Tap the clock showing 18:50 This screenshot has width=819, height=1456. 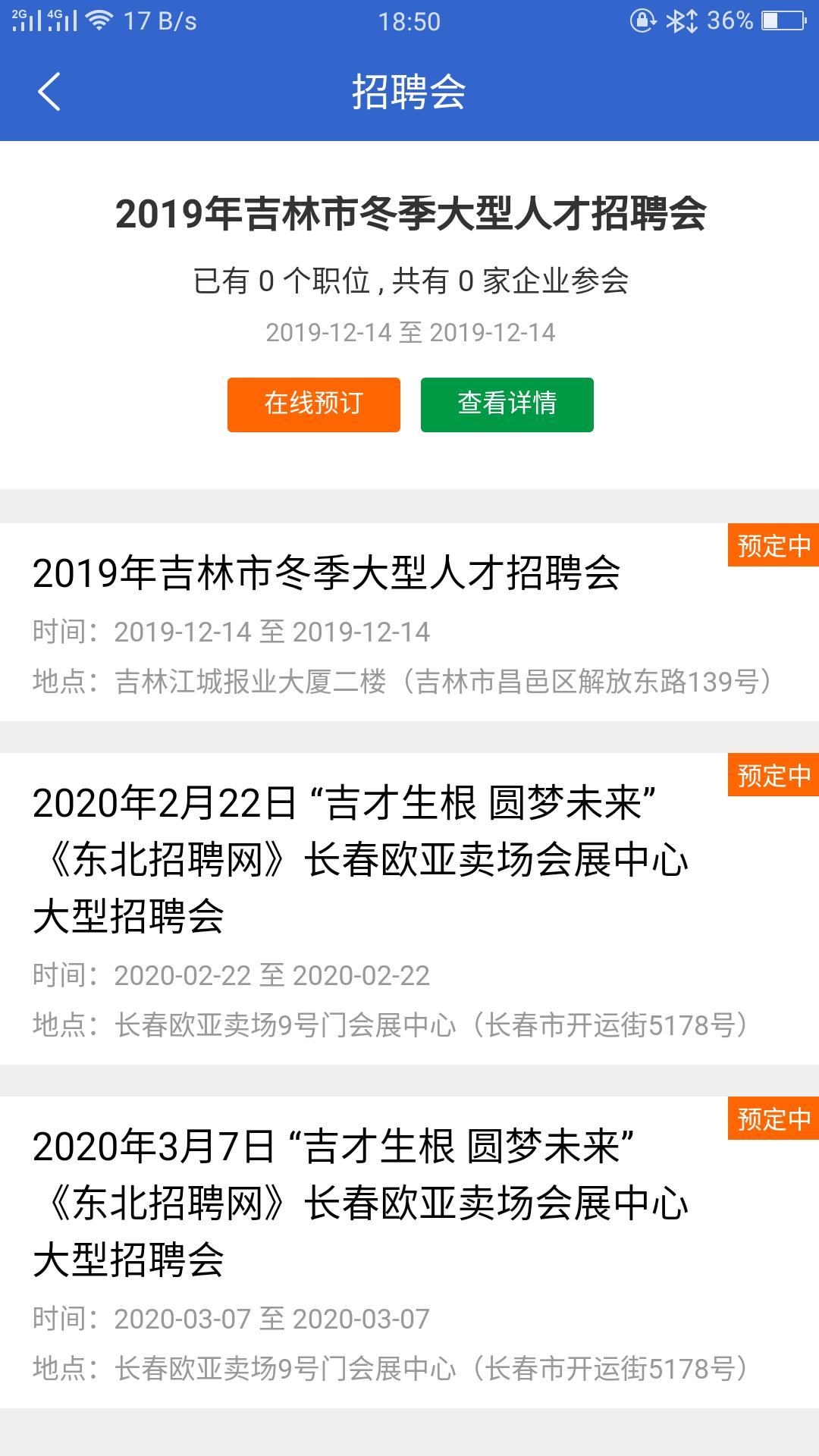pyautogui.click(x=409, y=20)
